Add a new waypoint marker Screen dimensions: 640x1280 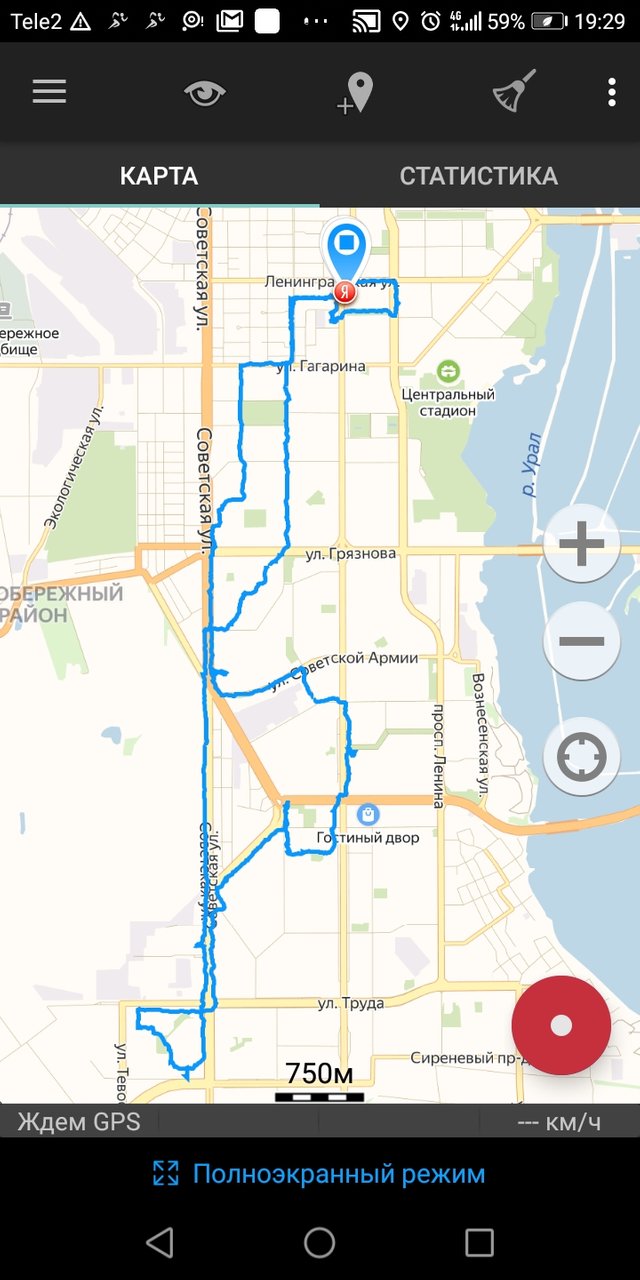click(x=354, y=93)
